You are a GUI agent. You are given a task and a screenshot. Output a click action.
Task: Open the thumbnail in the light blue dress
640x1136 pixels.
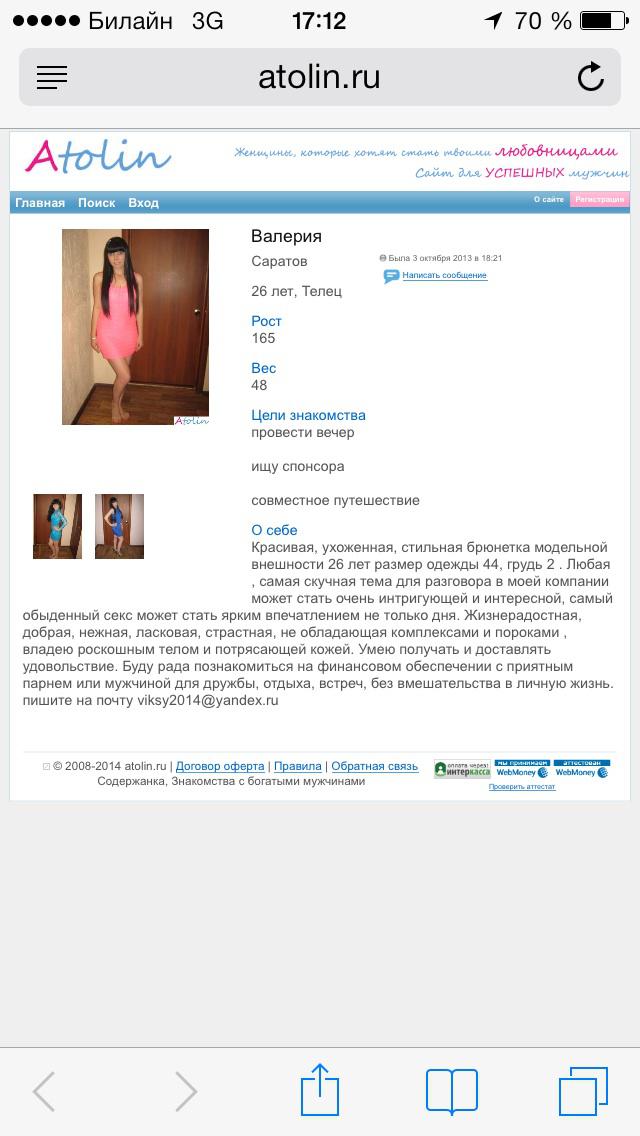point(57,527)
